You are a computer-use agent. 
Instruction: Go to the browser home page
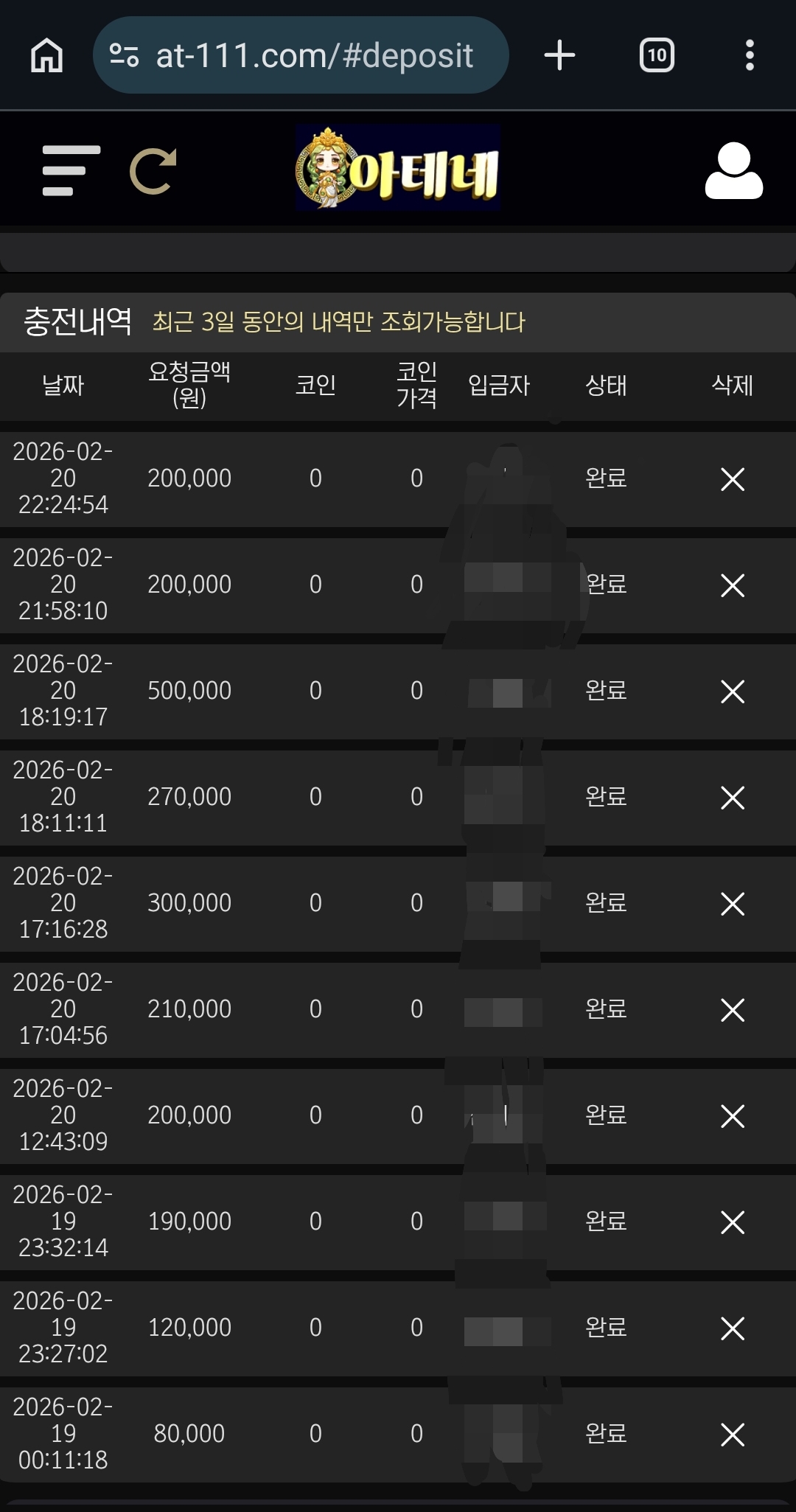pyautogui.click(x=46, y=55)
